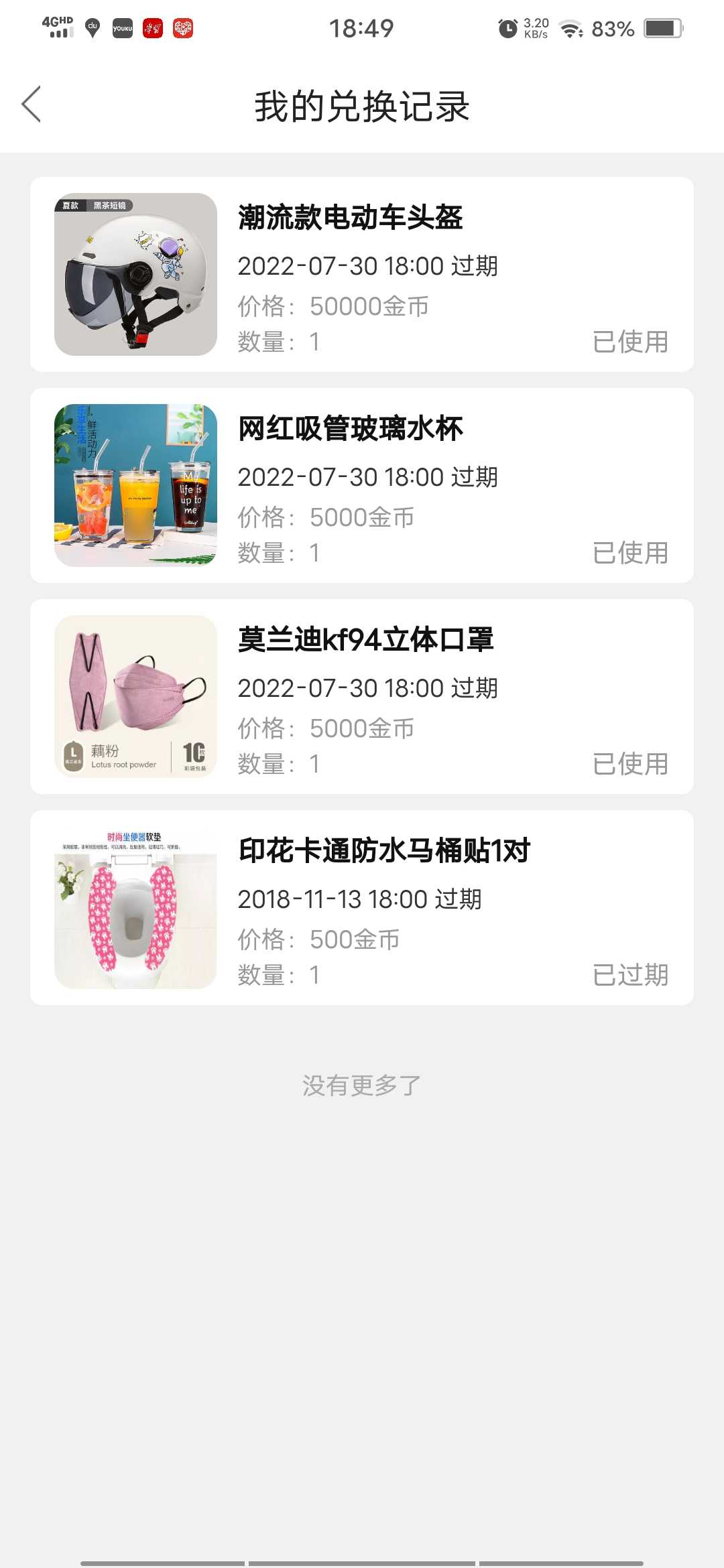Go back from 我的兑换记录 page
The height and width of the screenshot is (1568, 724).
click(x=32, y=105)
